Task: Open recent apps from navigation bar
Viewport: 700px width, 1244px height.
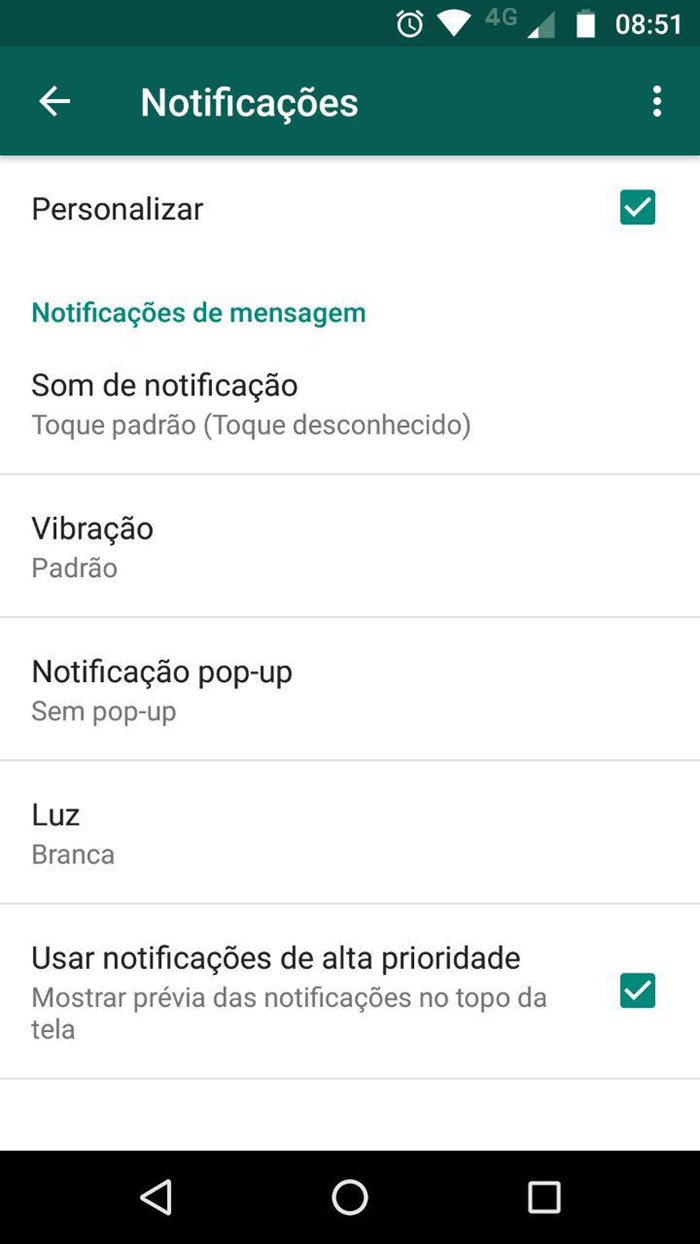Action: [544, 1197]
